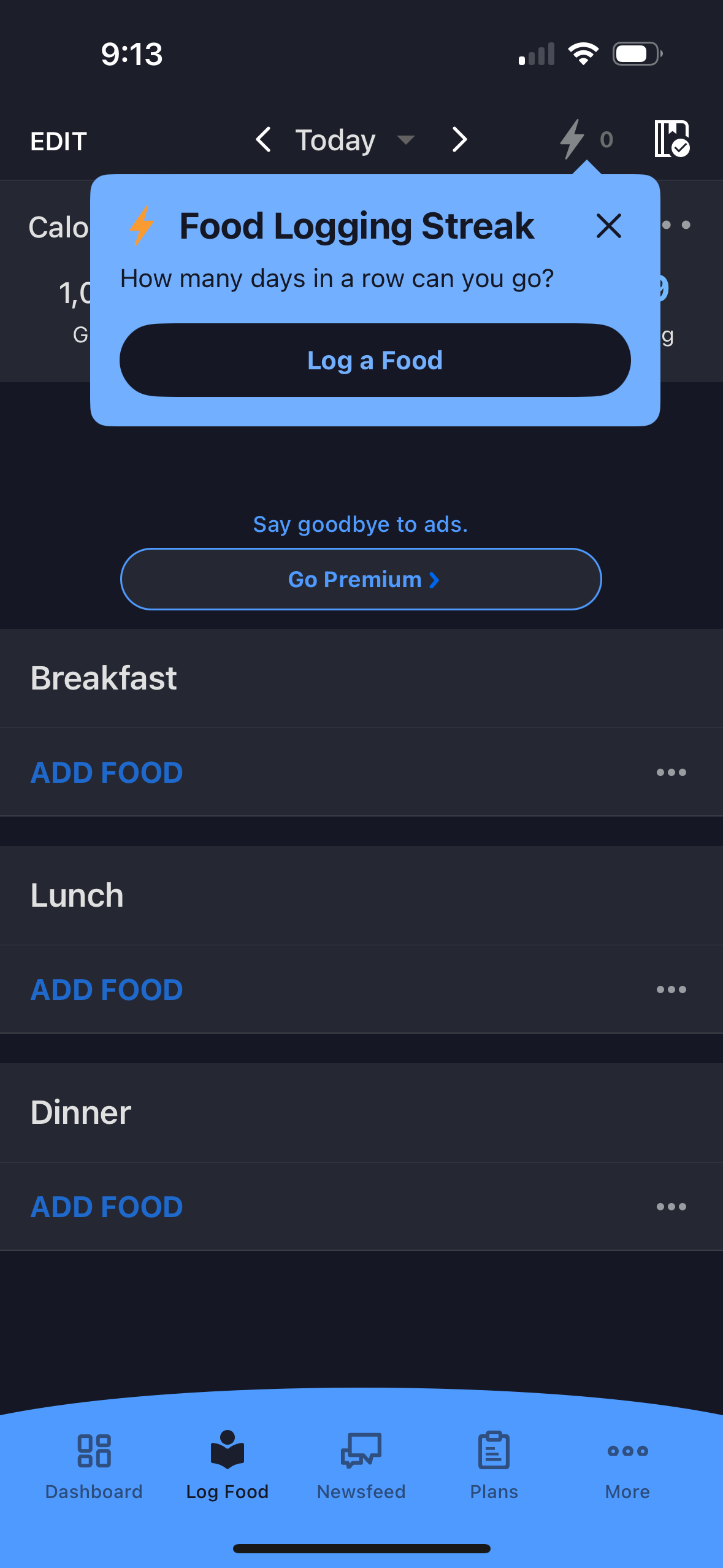
Task: Add food to Breakfast
Action: click(x=106, y=772)
